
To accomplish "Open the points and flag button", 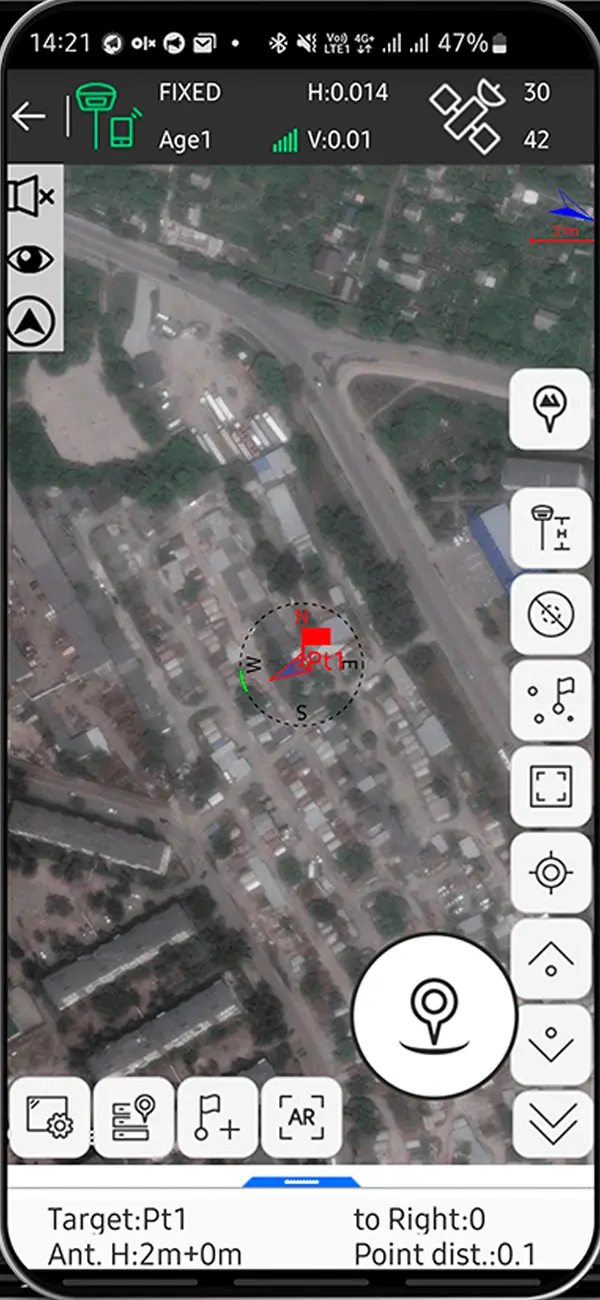I will coord(549,700).
